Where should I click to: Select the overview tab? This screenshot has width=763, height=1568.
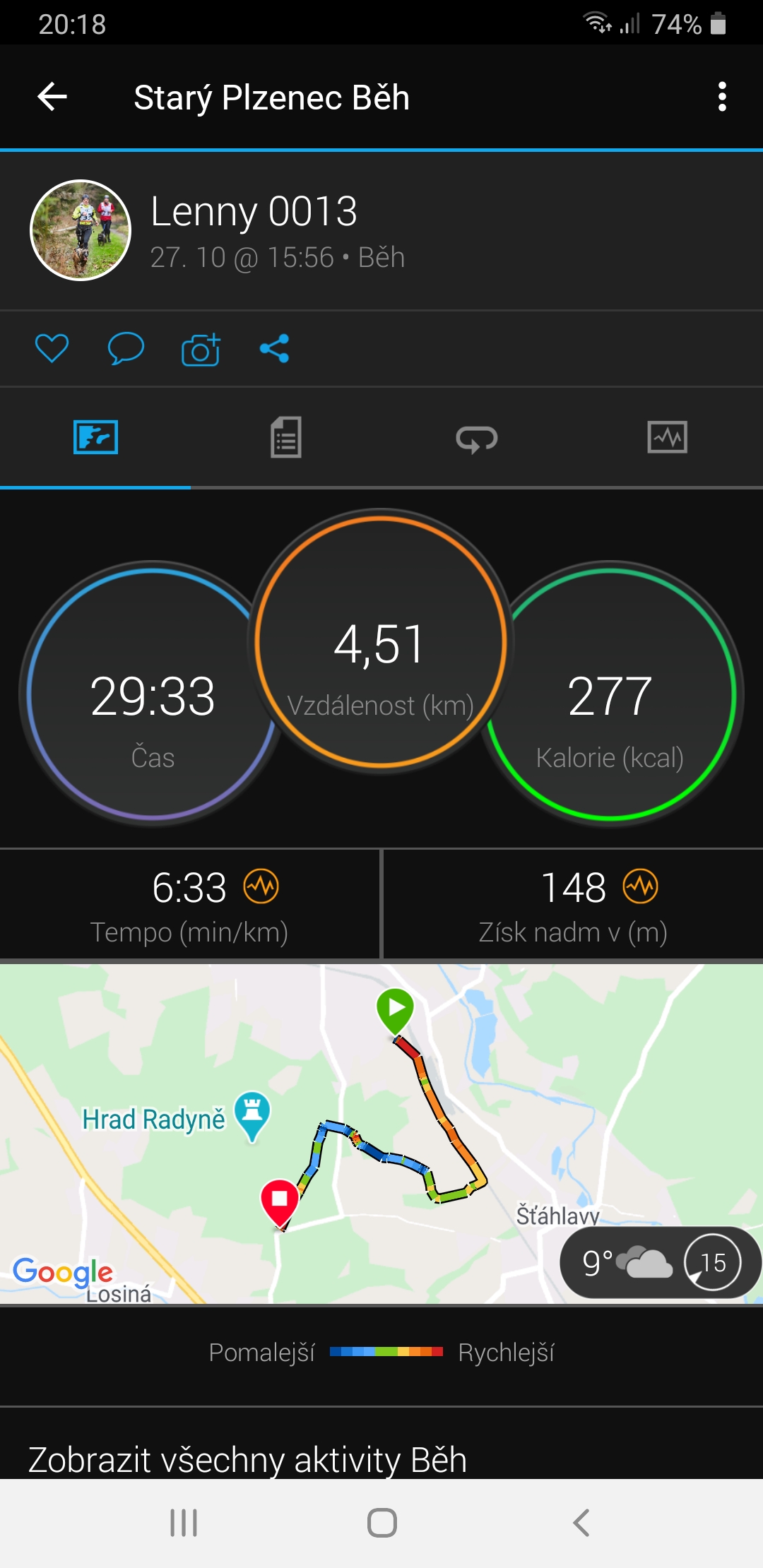tap(95, 437)
